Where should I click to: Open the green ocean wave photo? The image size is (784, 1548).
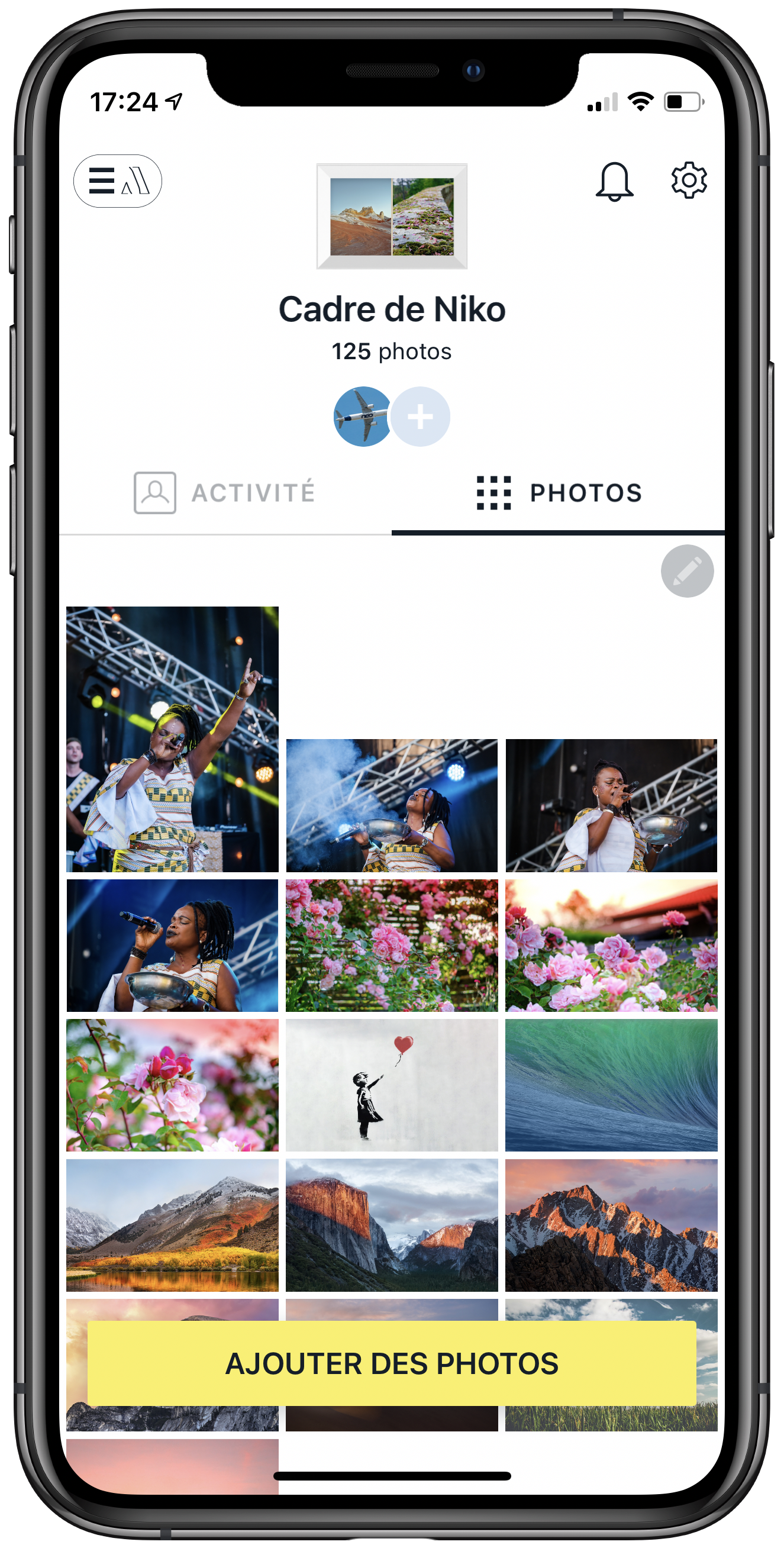coord(611,1085)
